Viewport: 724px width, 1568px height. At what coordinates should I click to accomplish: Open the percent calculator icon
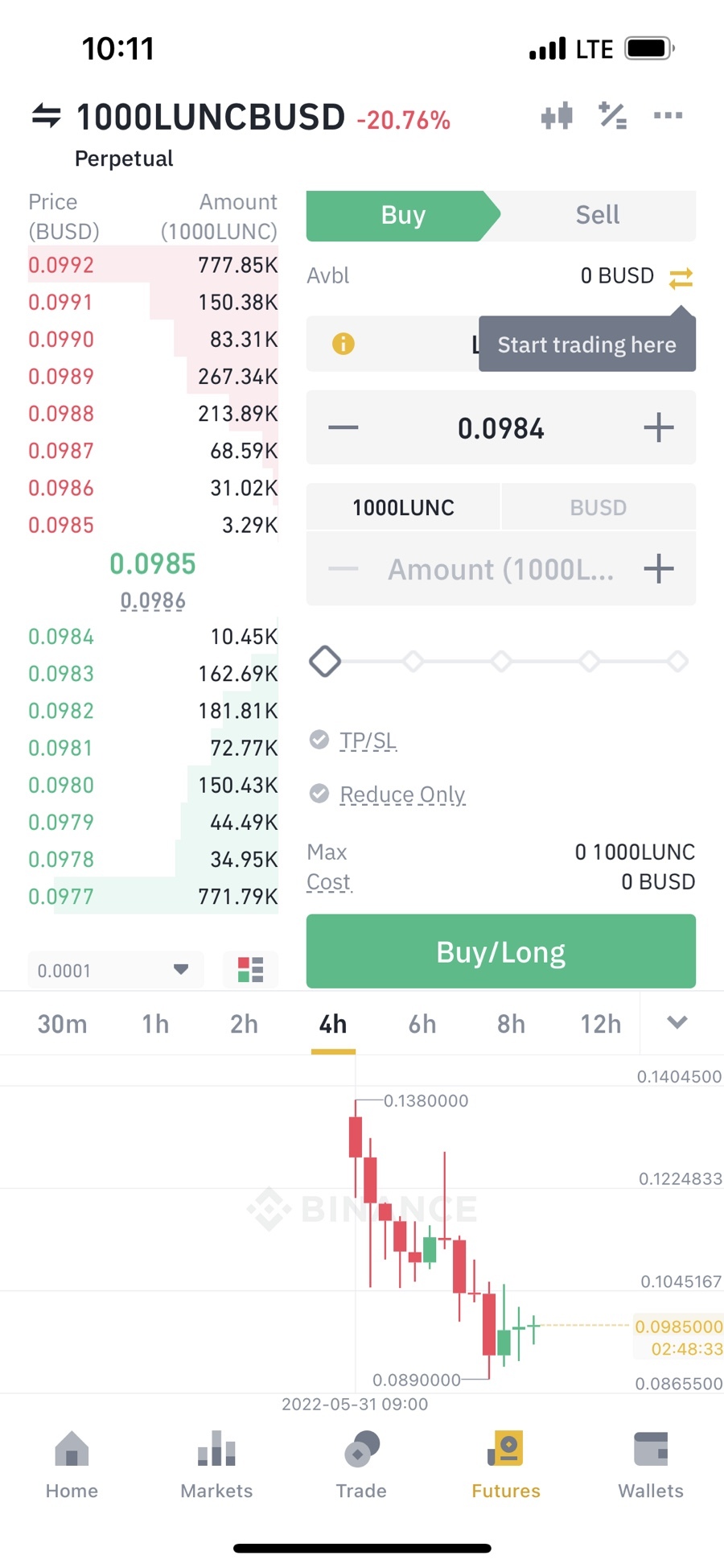click(613, 116)
